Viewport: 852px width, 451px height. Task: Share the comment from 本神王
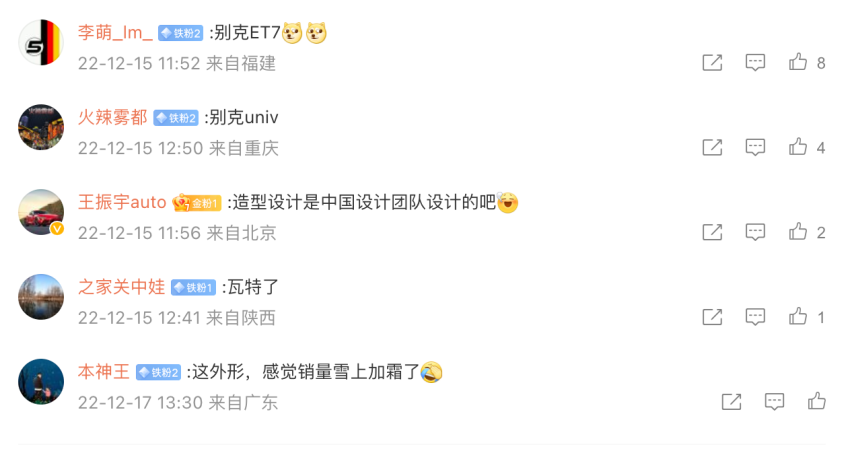click(x=731, y=402)
